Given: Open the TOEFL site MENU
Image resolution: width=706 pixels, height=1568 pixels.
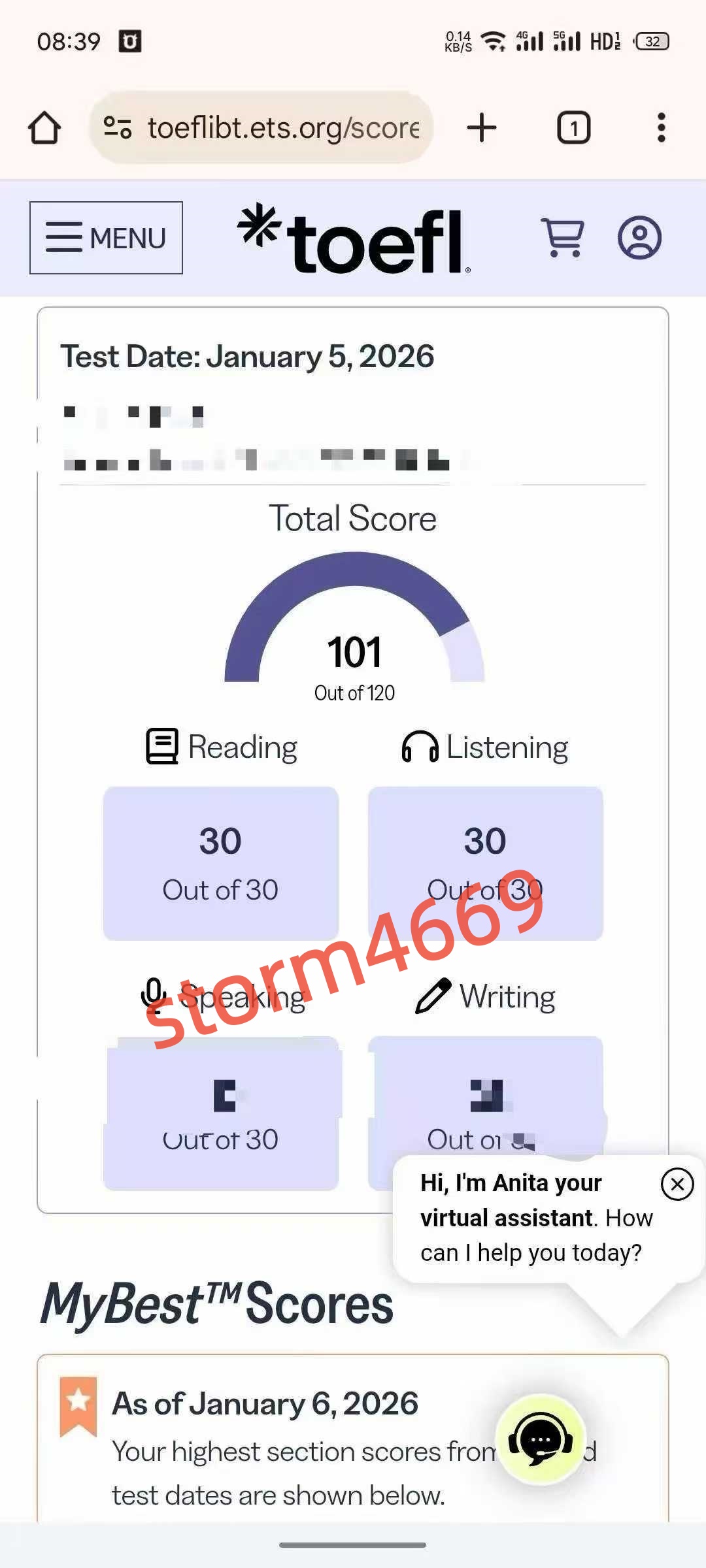Looking at the screenshot, I should [106, 238].
